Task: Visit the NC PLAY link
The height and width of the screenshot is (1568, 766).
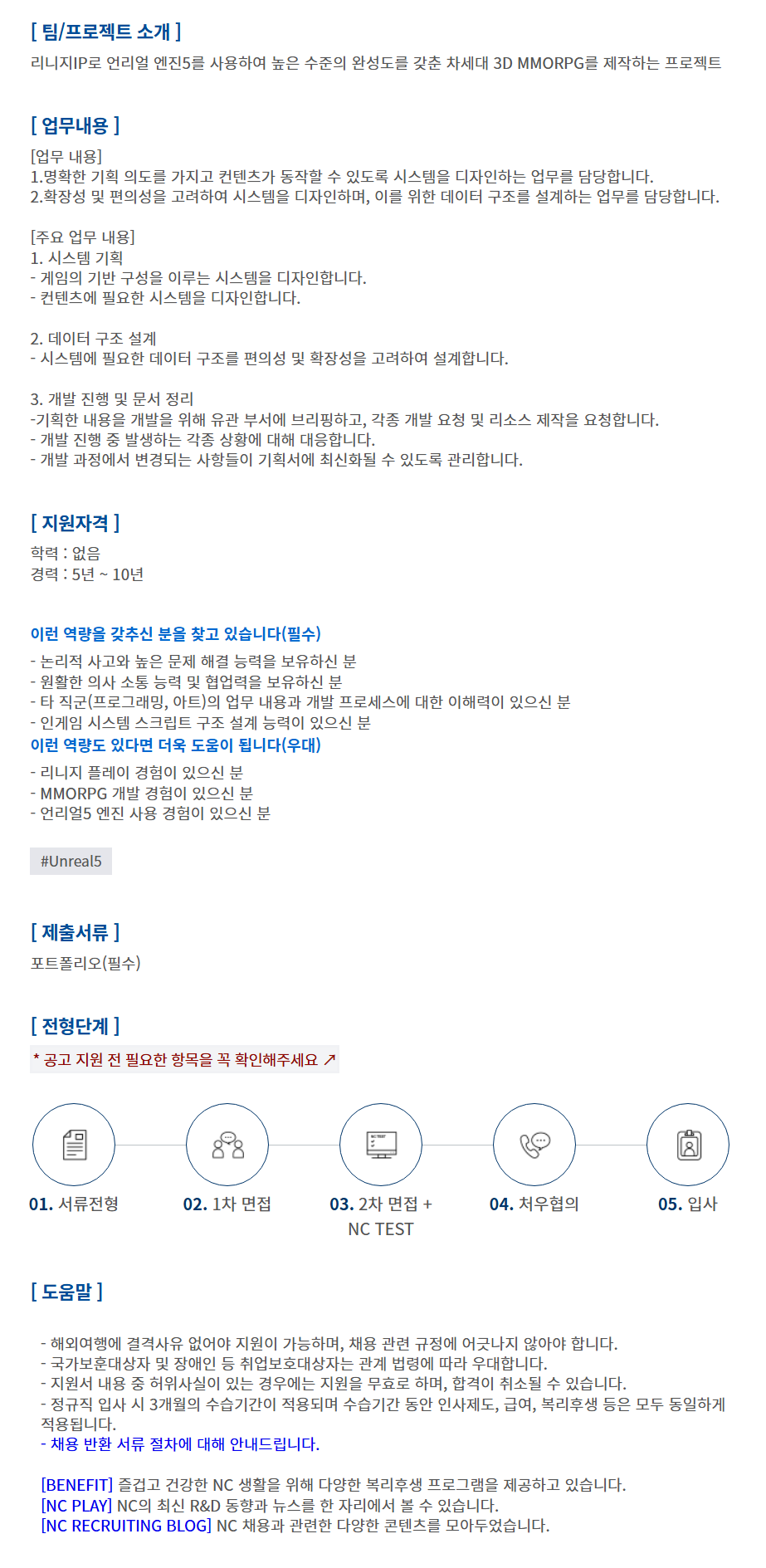Action: pos(77,1506)
